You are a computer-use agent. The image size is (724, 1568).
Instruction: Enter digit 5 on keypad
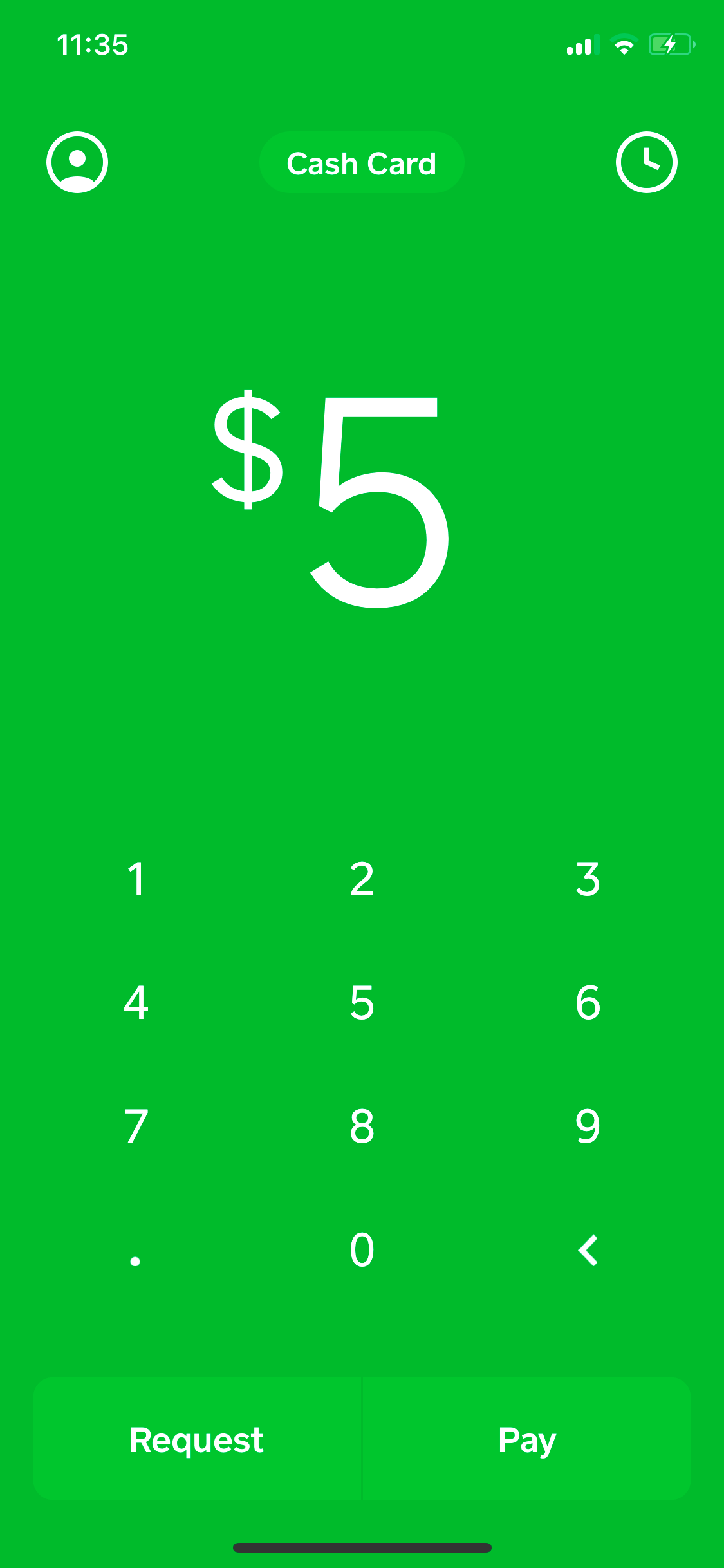click(362, 1003)
